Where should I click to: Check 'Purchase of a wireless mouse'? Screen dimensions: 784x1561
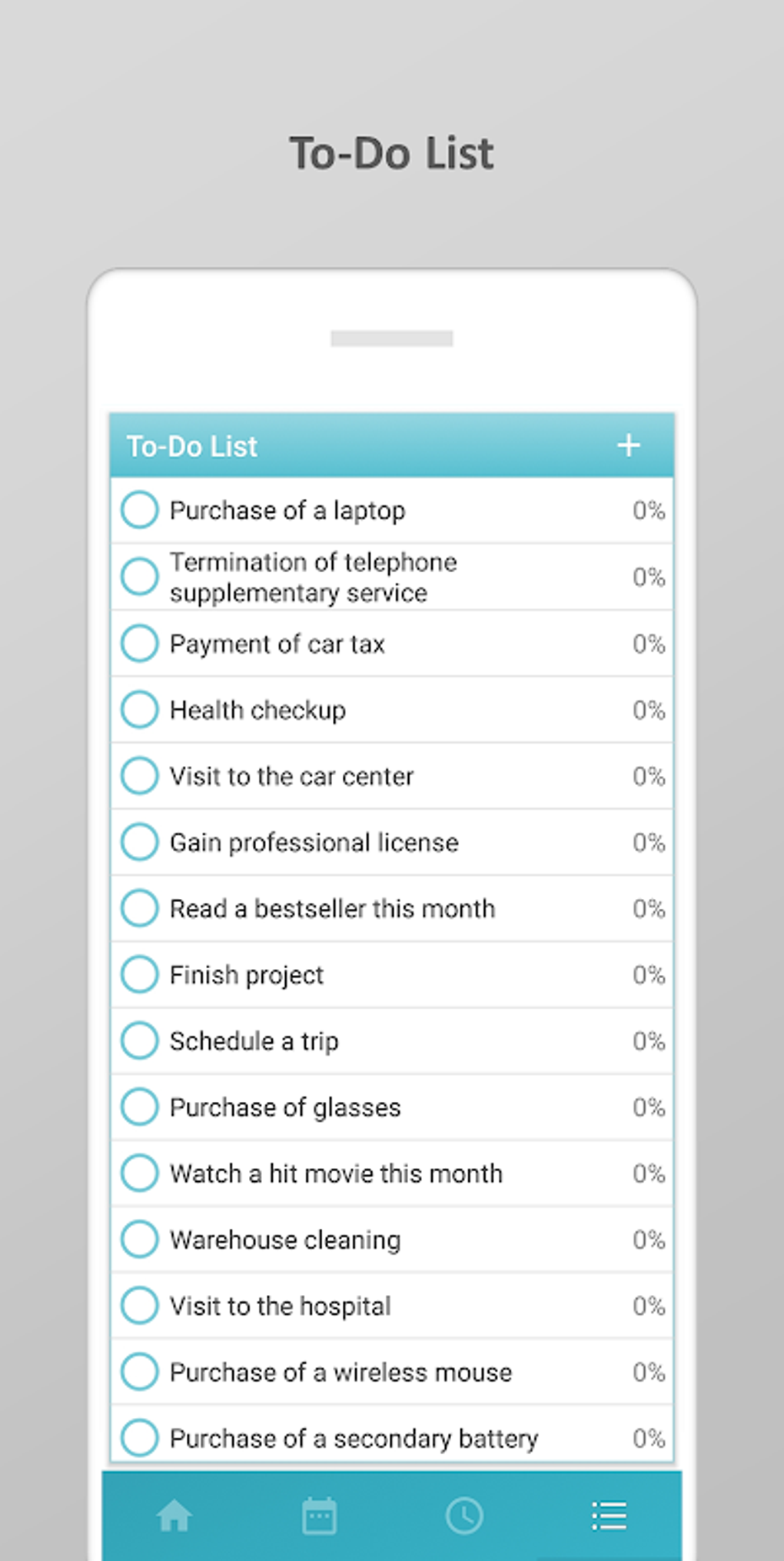tap(140, 1372)
